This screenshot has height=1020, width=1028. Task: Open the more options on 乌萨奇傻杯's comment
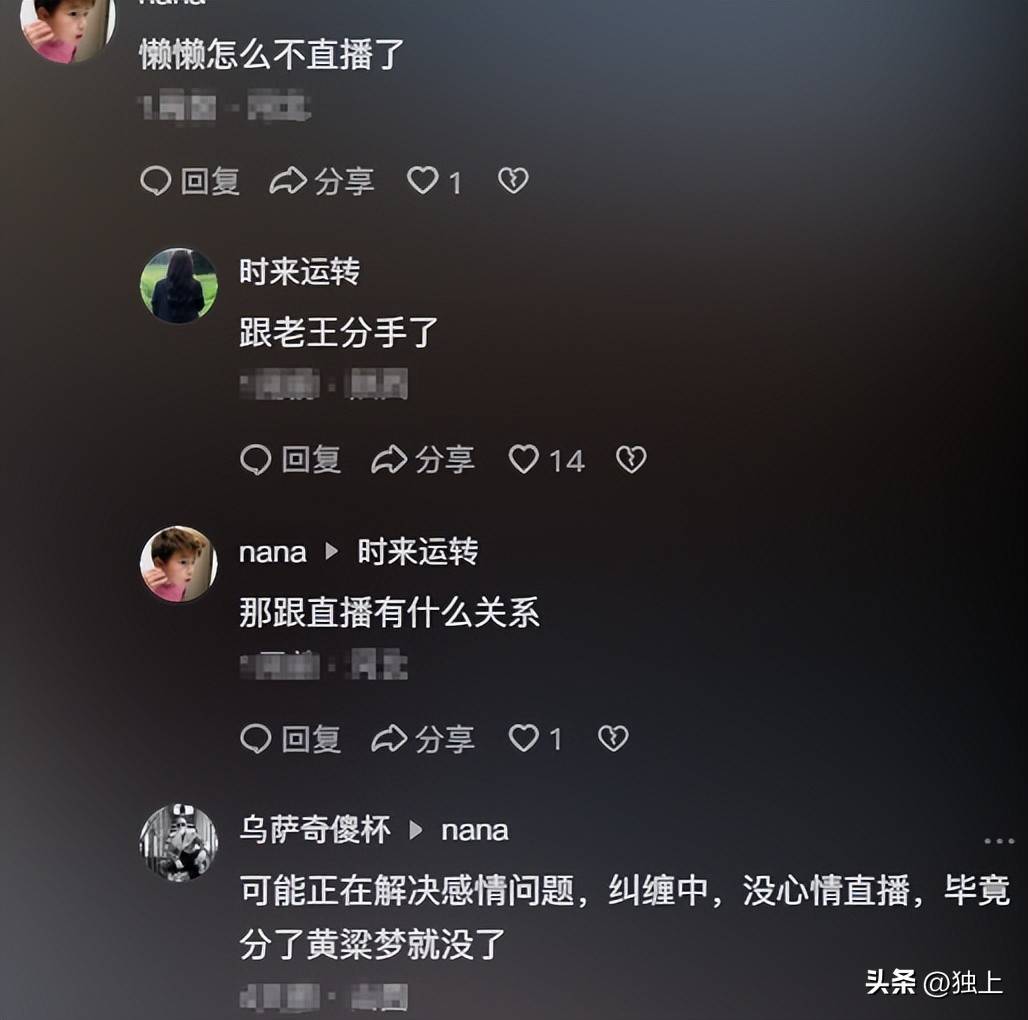tap(998, 841)
